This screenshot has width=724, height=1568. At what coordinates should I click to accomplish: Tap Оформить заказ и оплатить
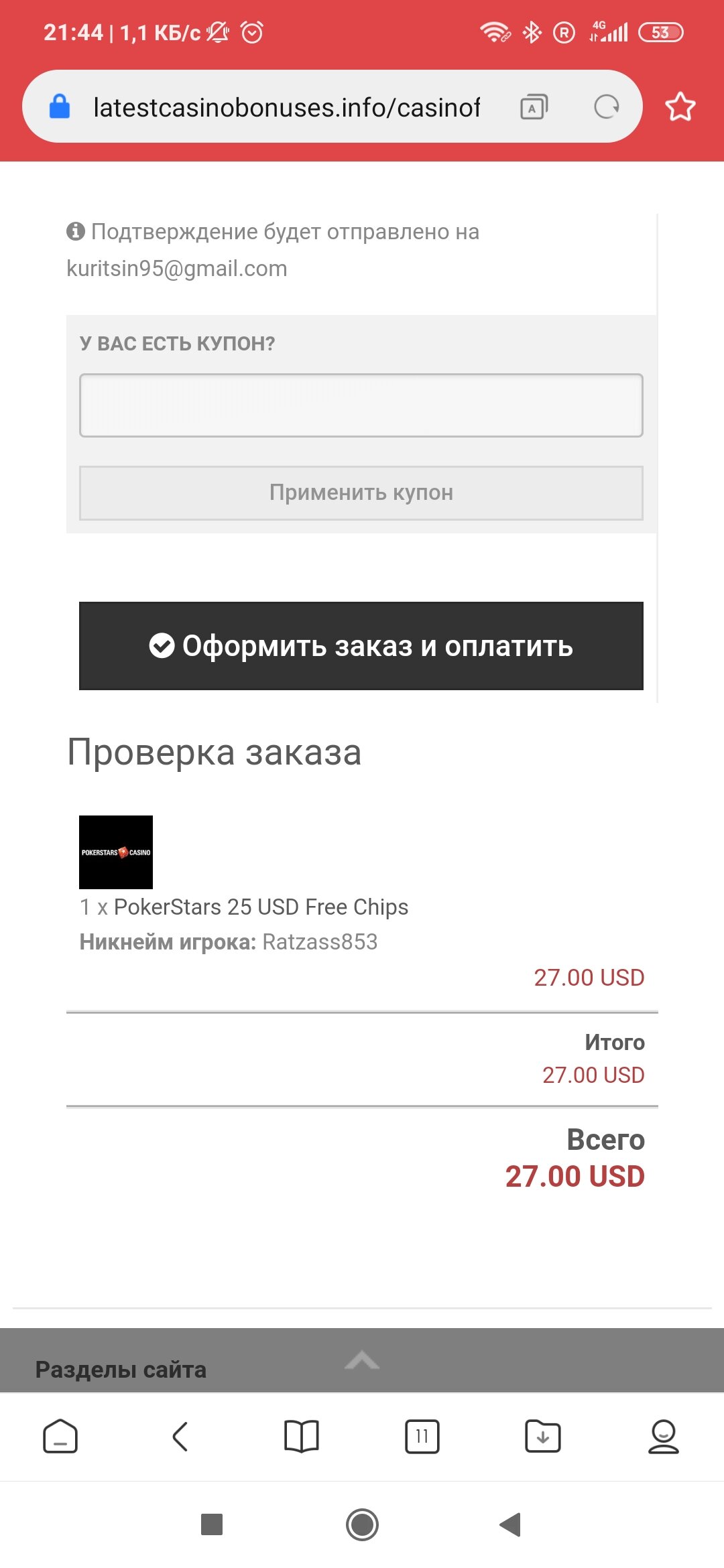point(361,646)
